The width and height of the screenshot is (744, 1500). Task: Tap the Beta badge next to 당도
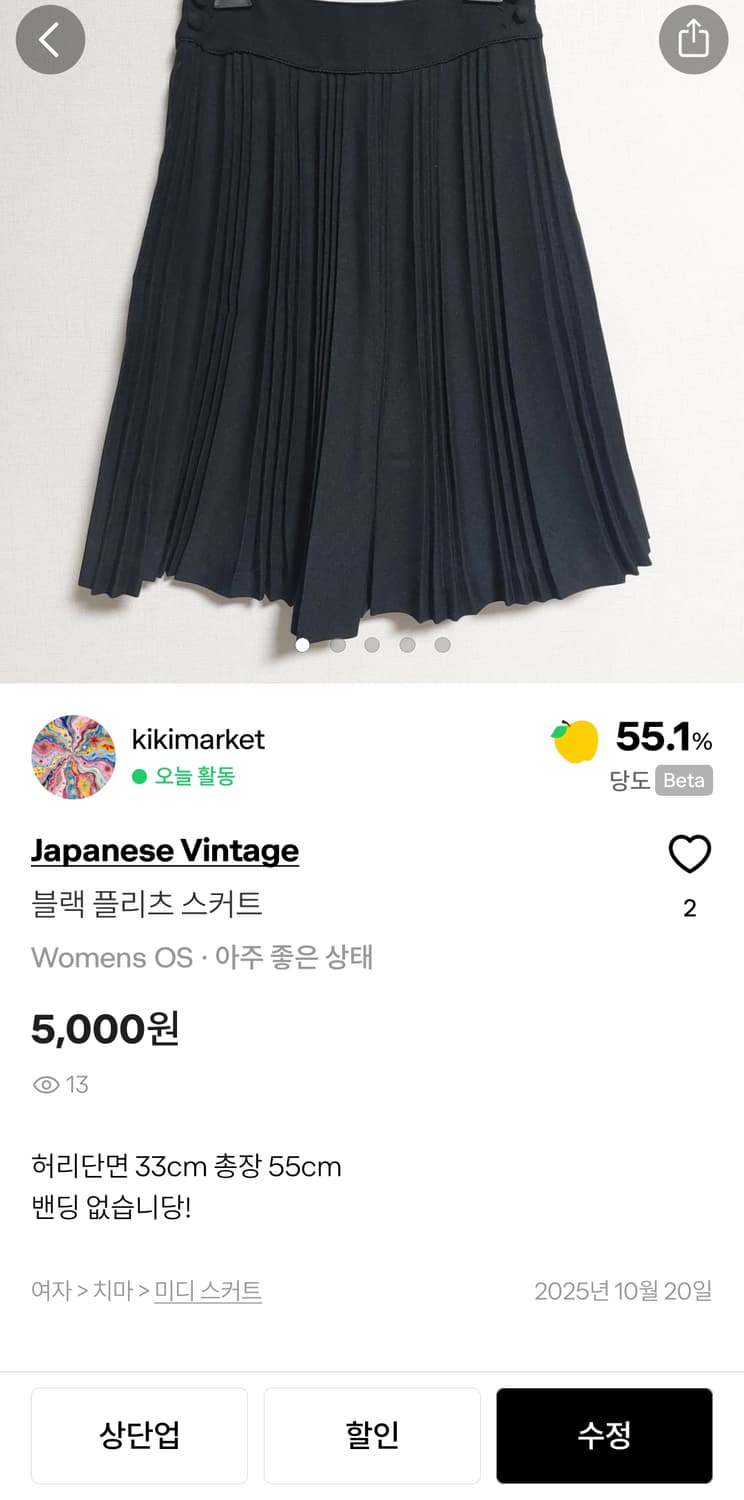click(x=685, y=781)
